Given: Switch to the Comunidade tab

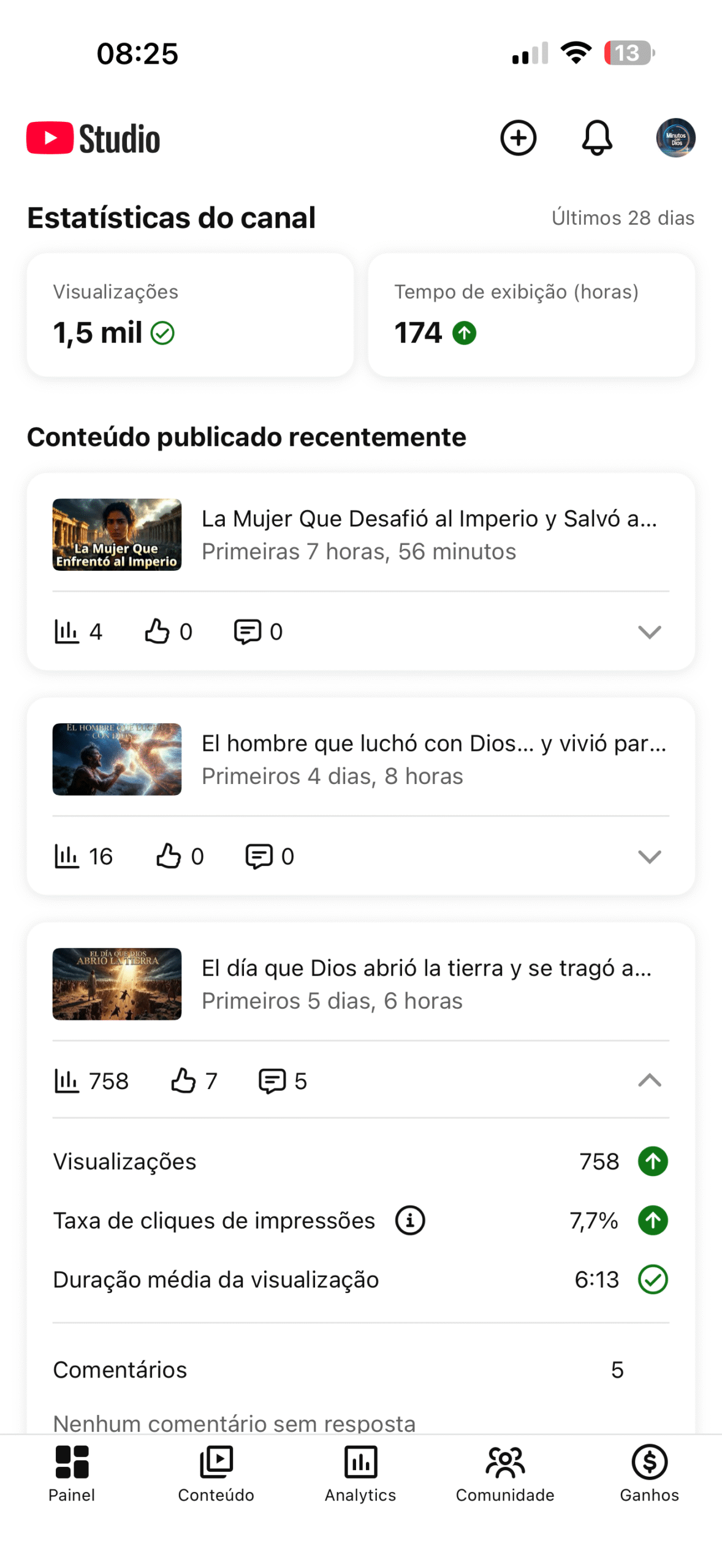Looking at the screenshot, I should [x=504, y=1473].
